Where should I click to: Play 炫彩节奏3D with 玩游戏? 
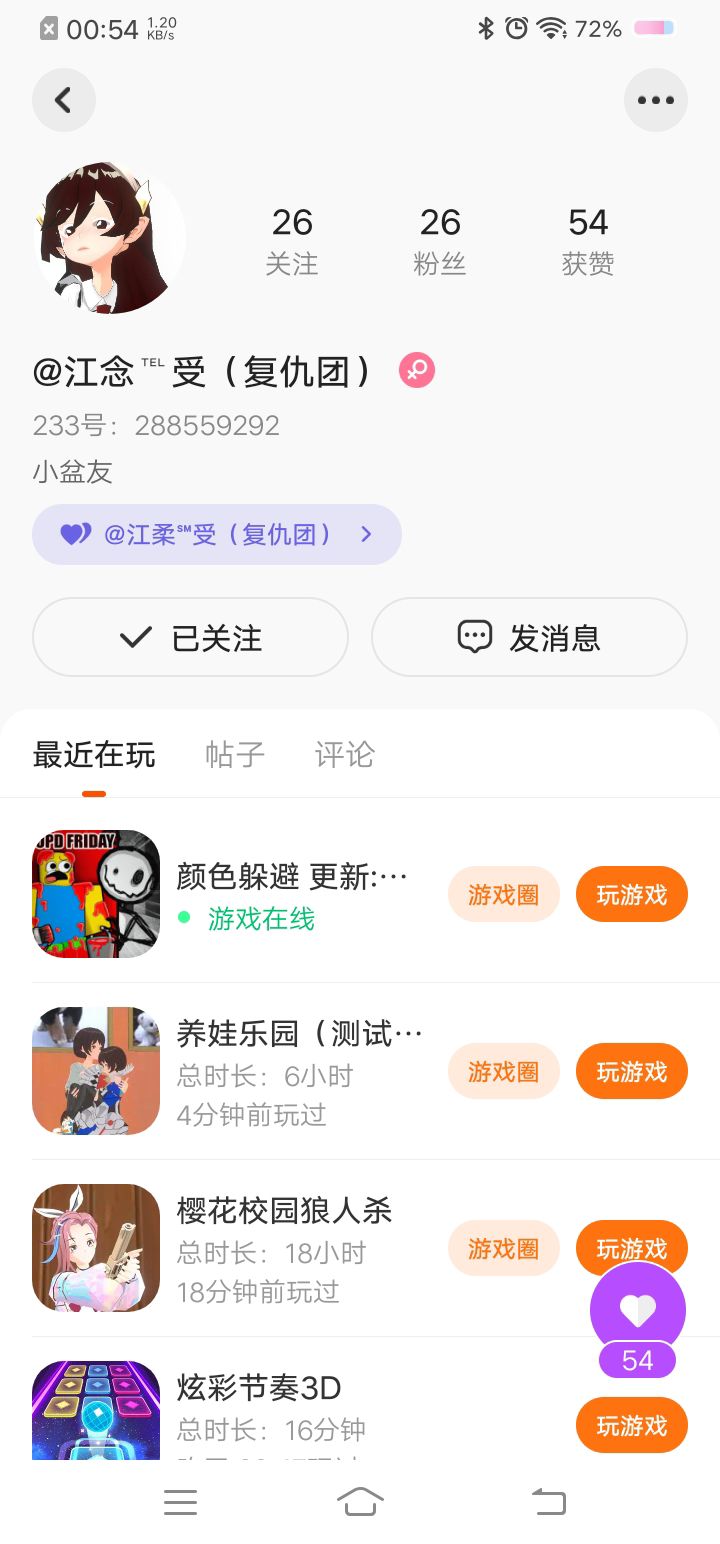click(631, 1425)
